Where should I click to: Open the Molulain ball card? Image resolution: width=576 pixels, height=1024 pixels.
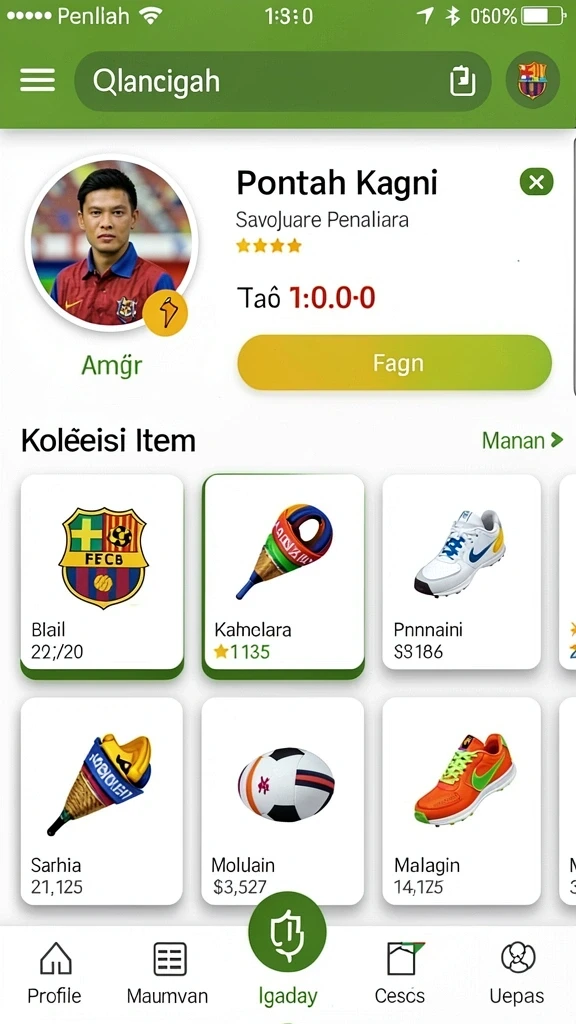[x=282, y=801]
